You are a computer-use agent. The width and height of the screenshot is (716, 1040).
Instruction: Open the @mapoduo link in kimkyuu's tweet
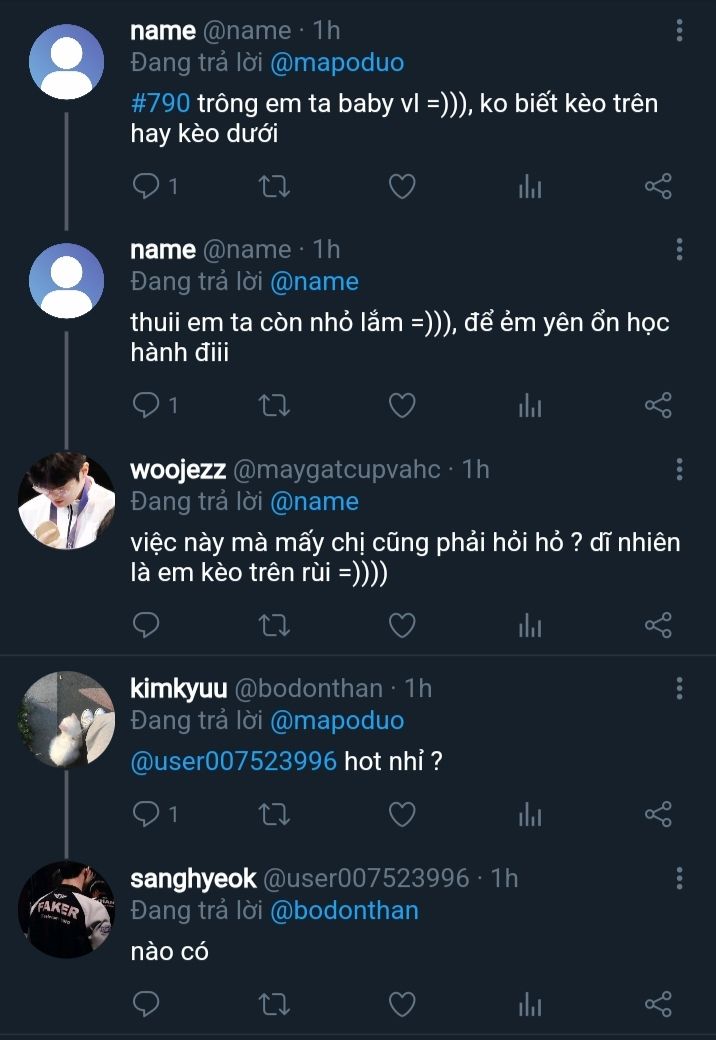click(337, 720)
